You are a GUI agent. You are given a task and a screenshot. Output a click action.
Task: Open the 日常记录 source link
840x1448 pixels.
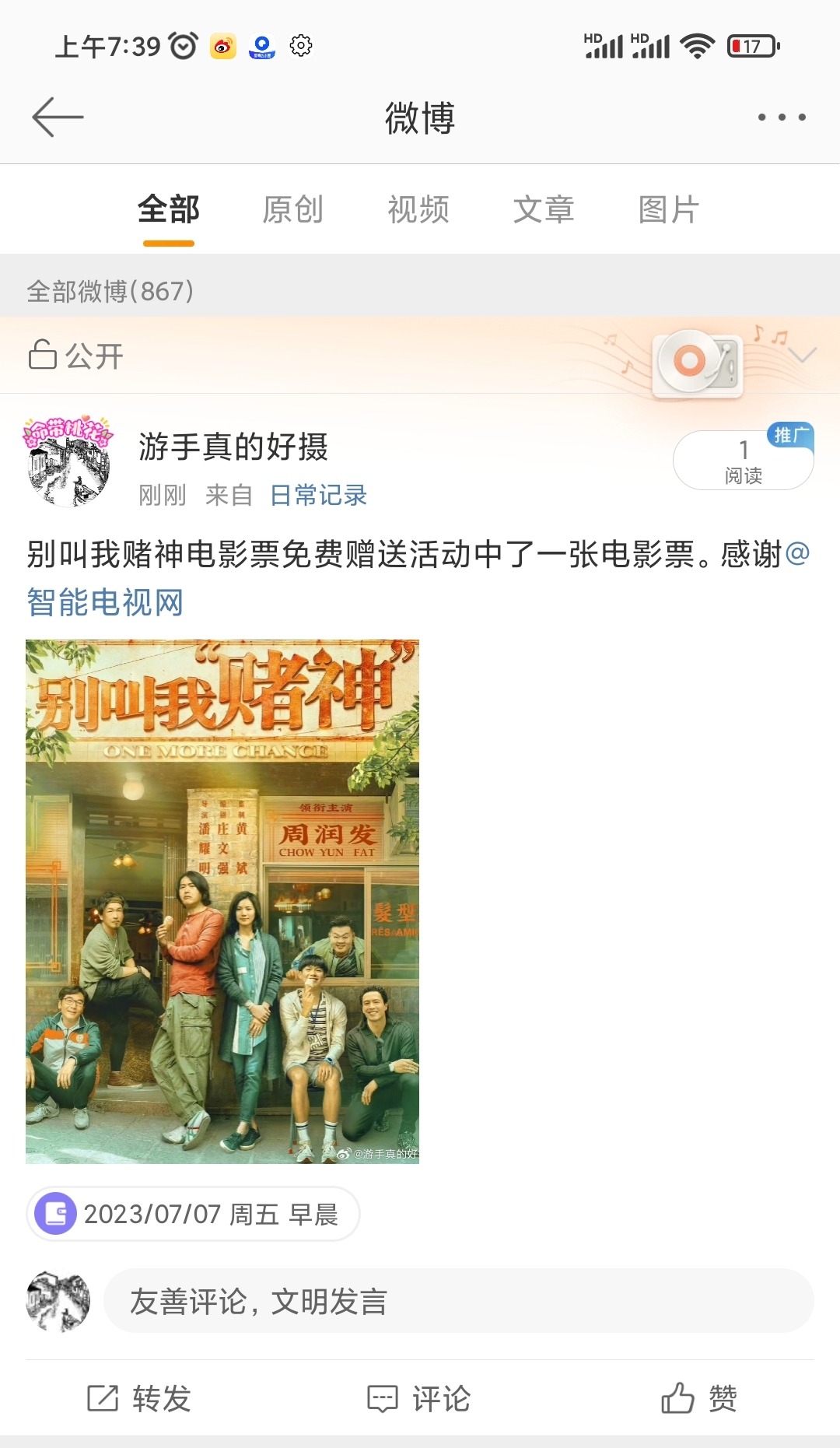[x=318, y=495]
